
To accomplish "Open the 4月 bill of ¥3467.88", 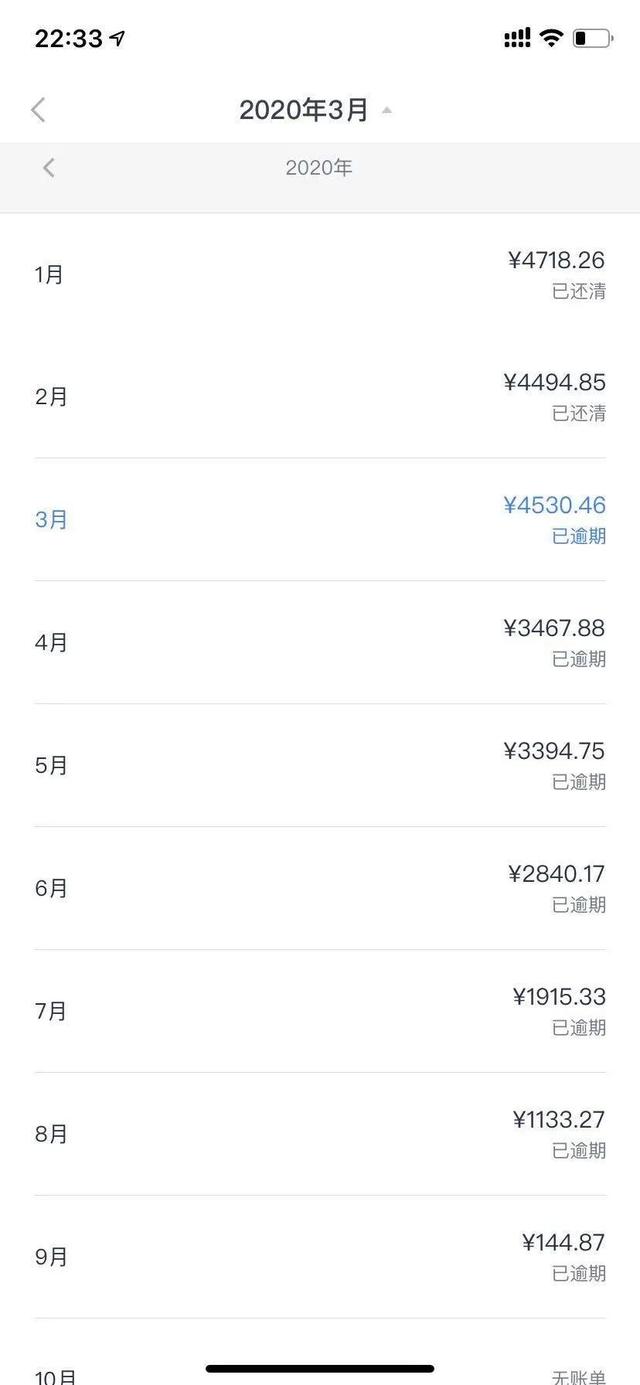I will point(320,642).
